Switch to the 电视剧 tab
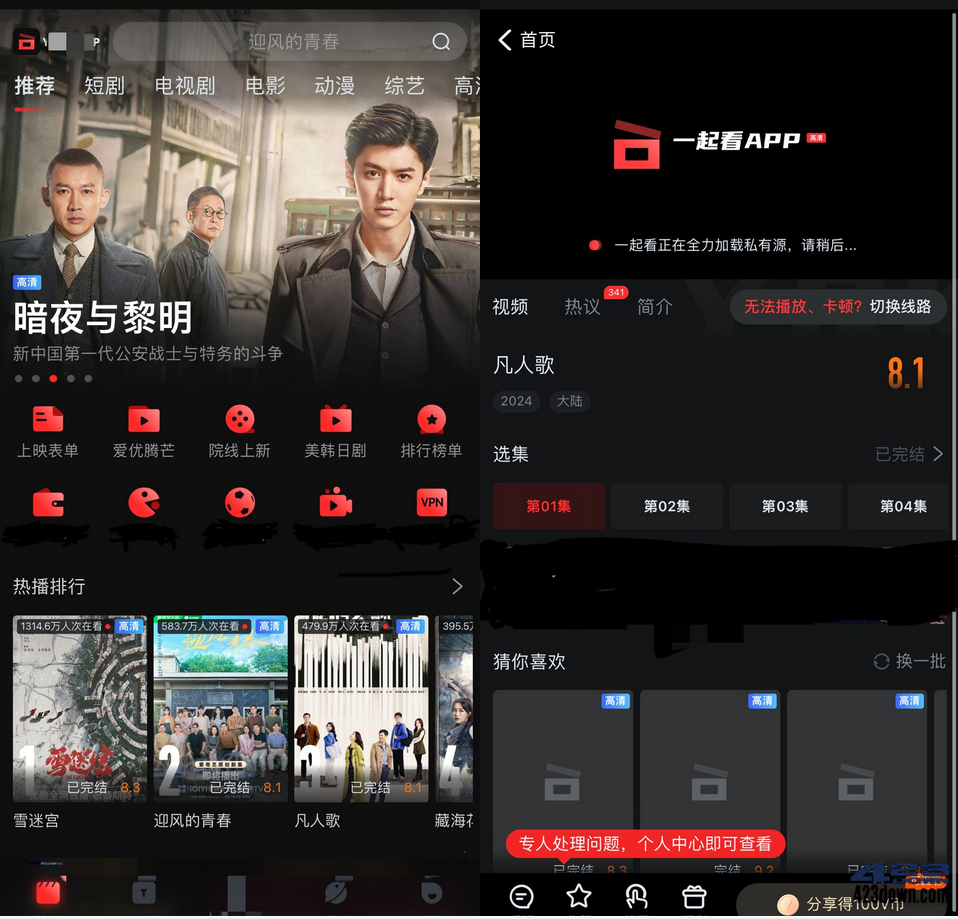This screenshot has width=958, height=919. (185, 86)
